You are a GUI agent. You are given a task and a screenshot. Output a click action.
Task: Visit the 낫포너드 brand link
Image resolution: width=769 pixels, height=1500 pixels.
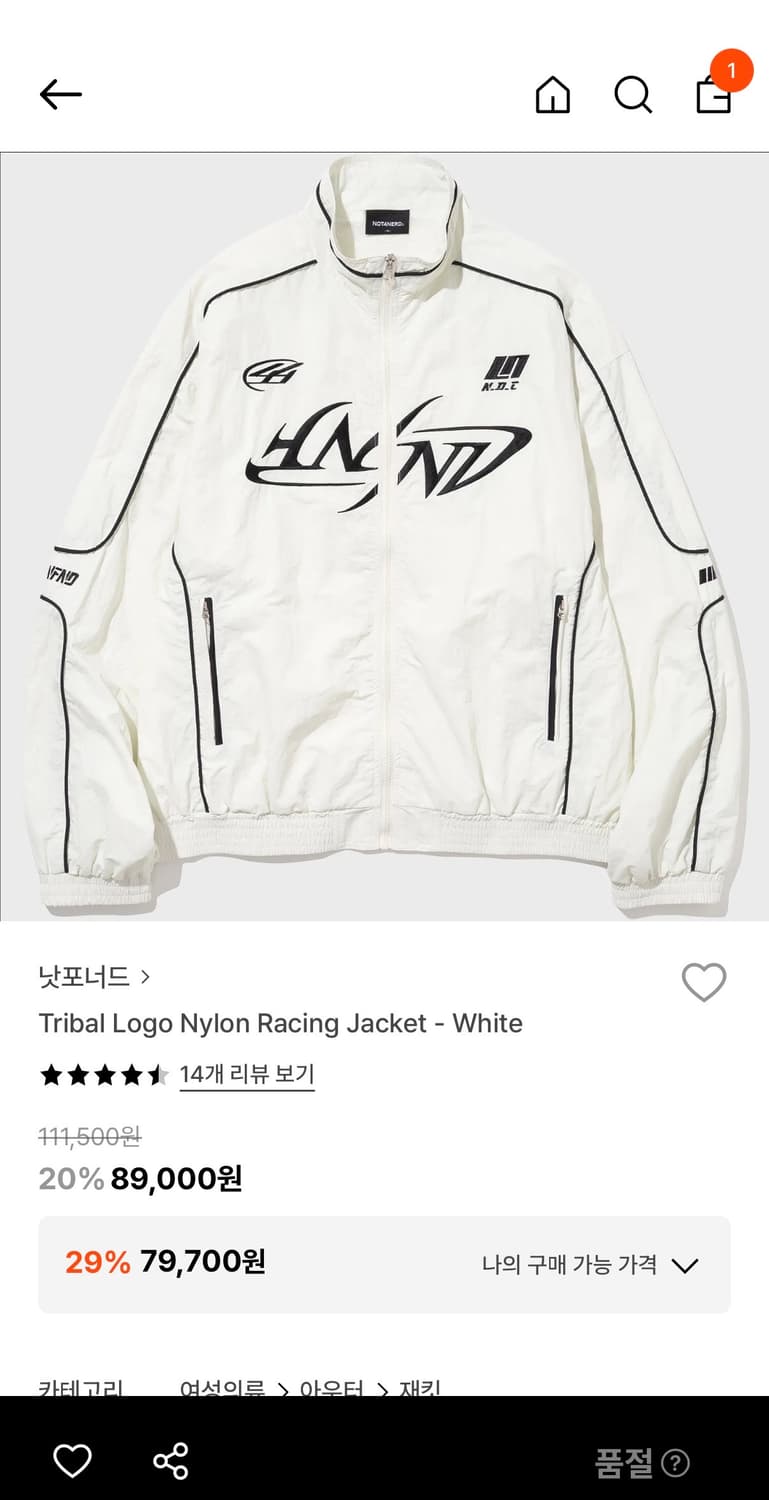pyautogui.click(x=82, y=976)
